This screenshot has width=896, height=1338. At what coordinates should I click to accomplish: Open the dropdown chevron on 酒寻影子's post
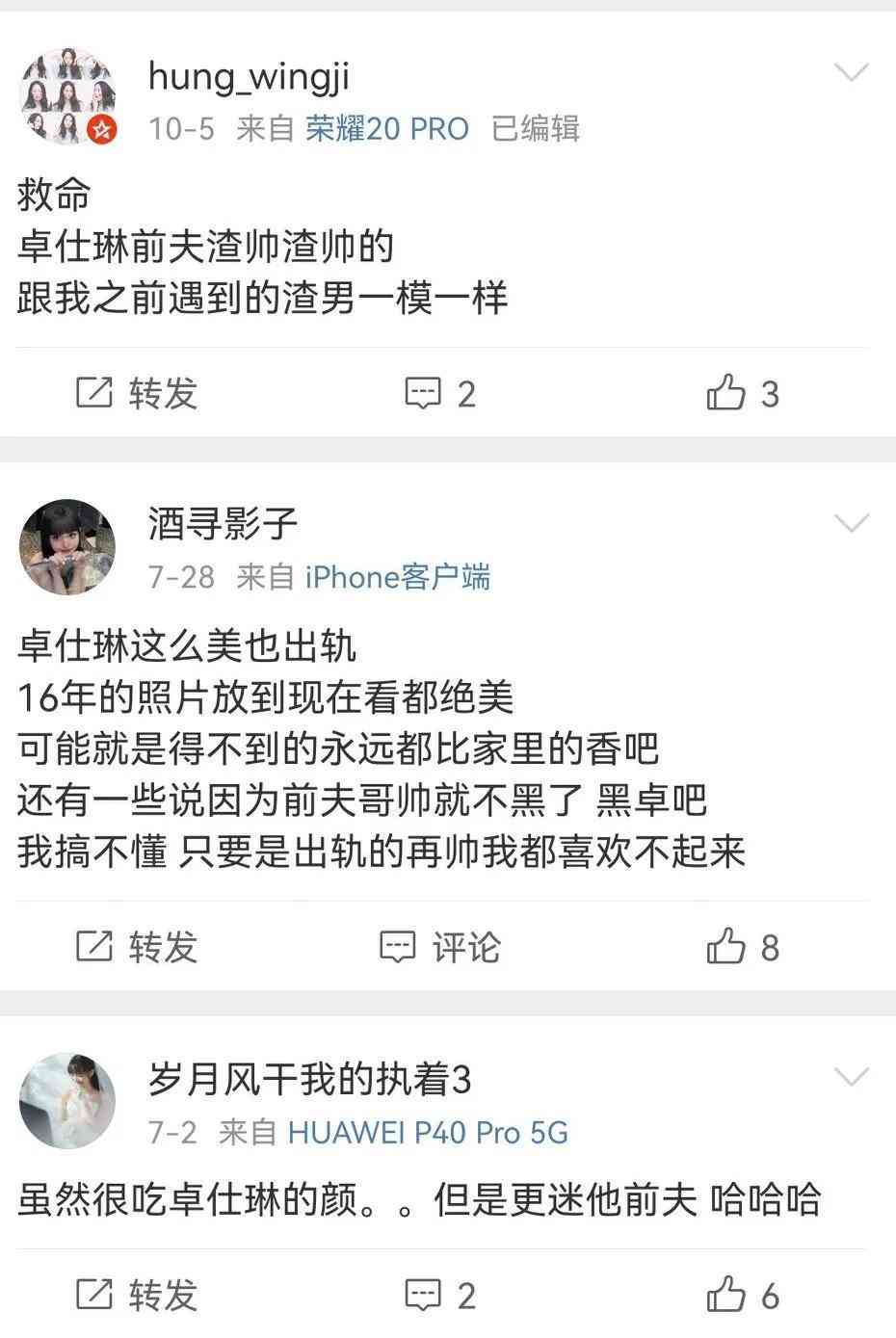pos(851,523)
